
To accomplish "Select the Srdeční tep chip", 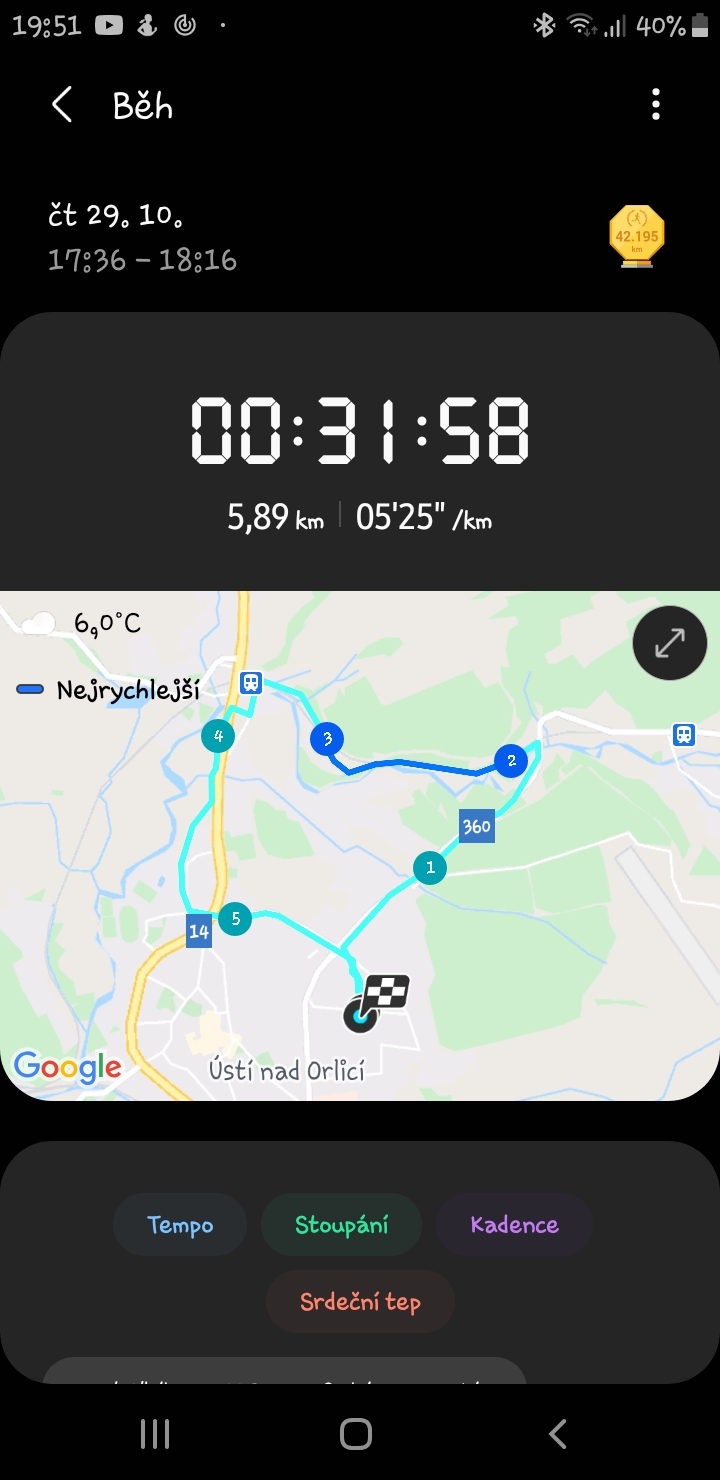I will 360,1302.
